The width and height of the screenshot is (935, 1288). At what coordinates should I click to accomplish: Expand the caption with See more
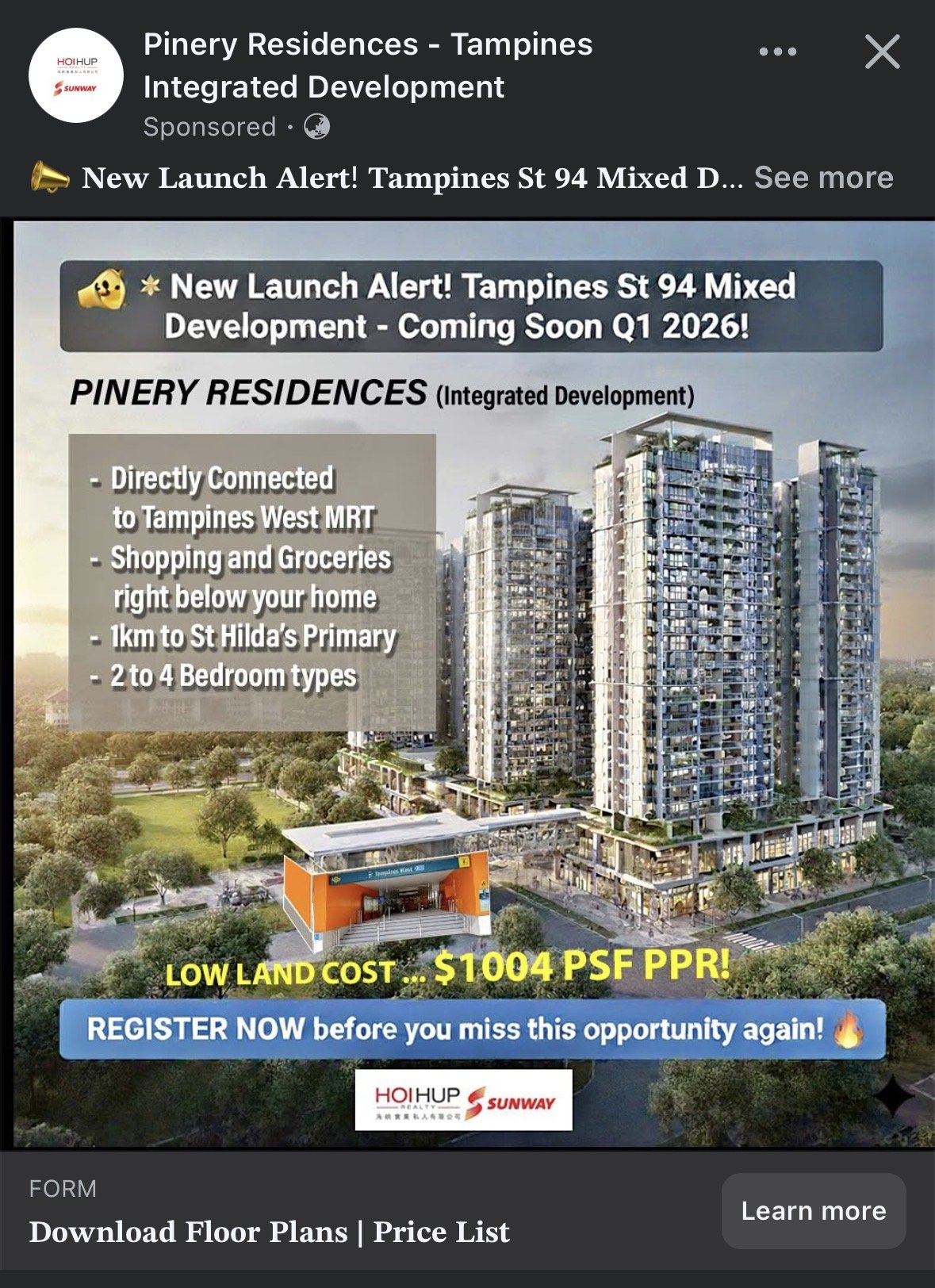coord(823,178)
